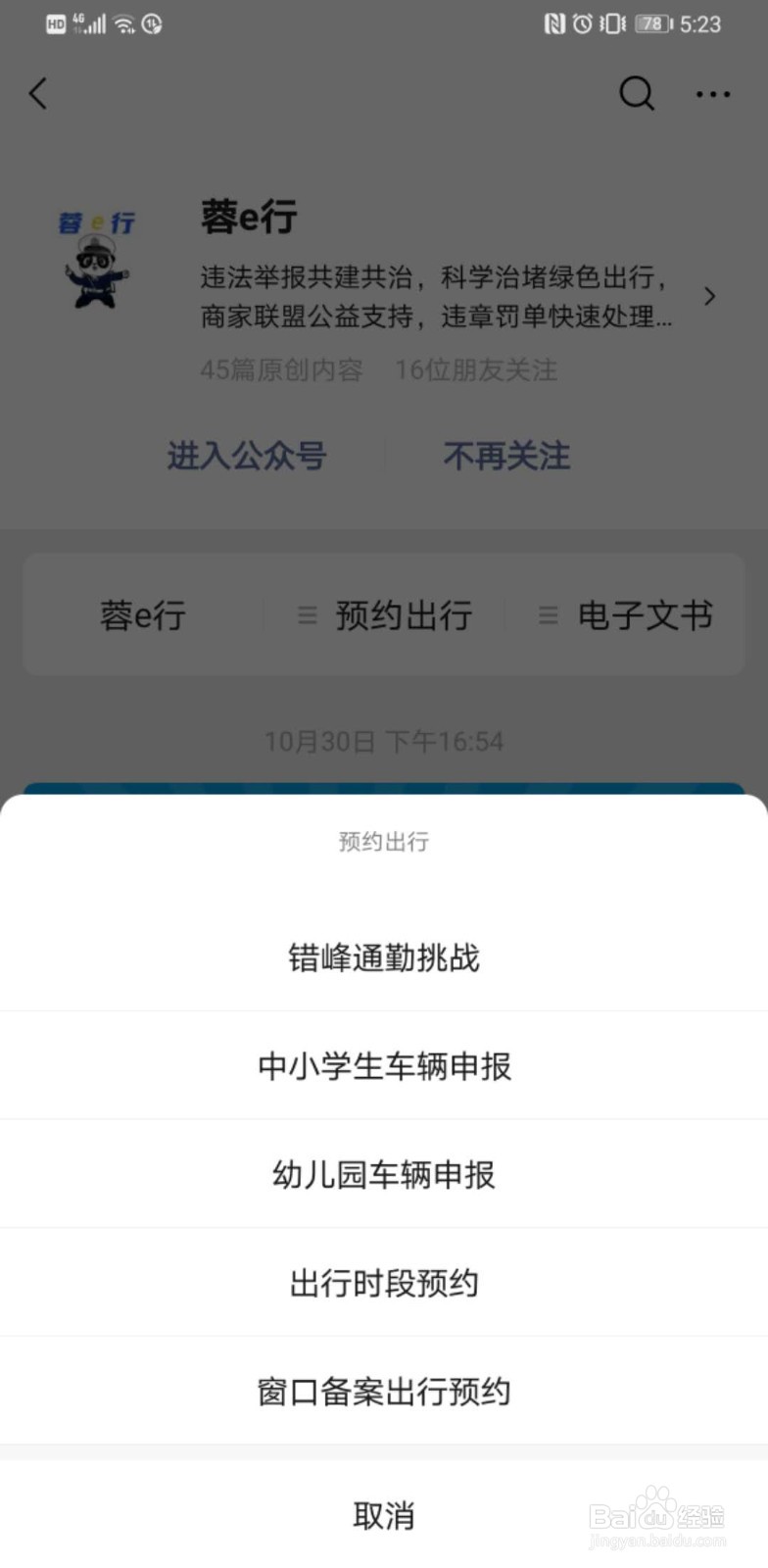Screen dimensions: 768x1568
Task: Choose 幼儿园车辆申报 from the sheet
Action: click(384, 1174)
